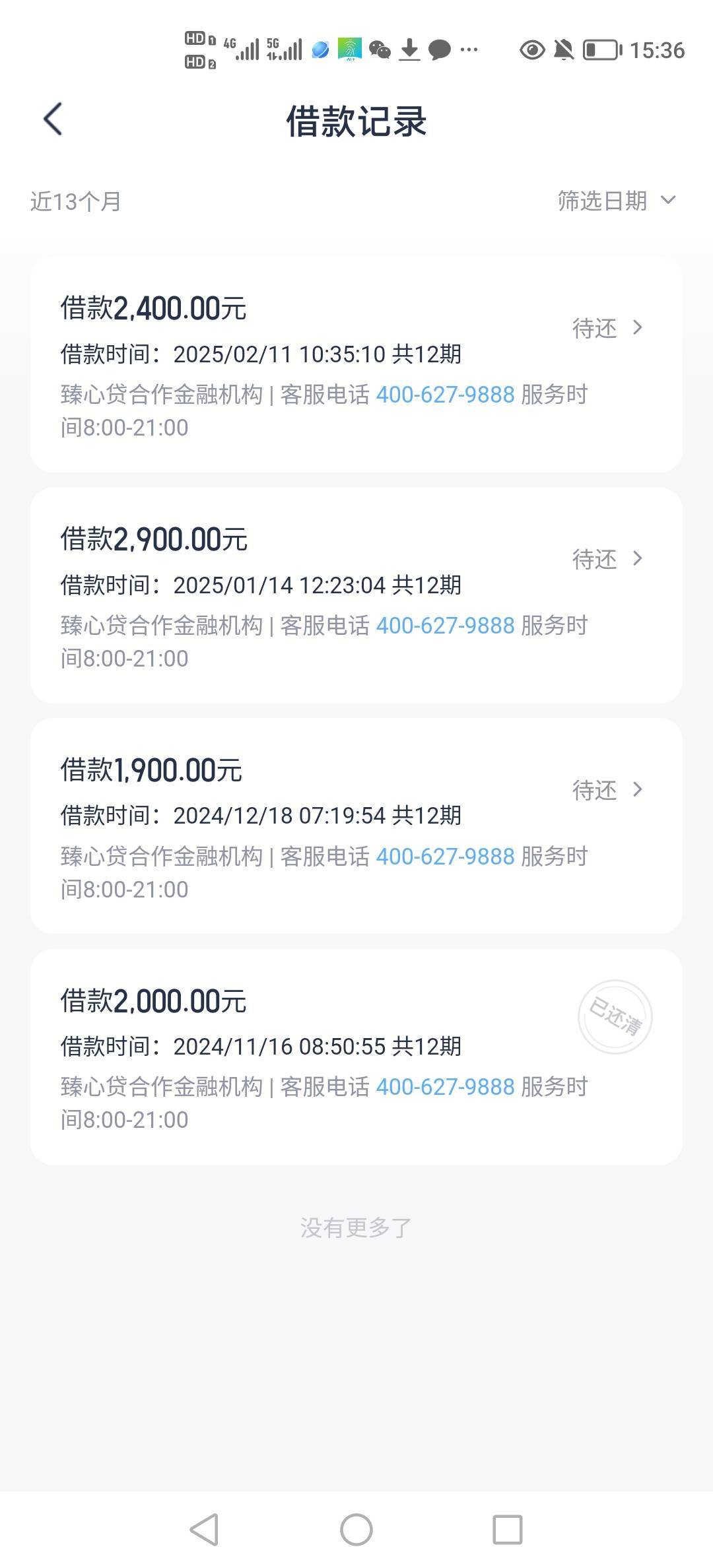Tap the system home button
This screenshot has height=1568, width=713.
point(356,1530)
